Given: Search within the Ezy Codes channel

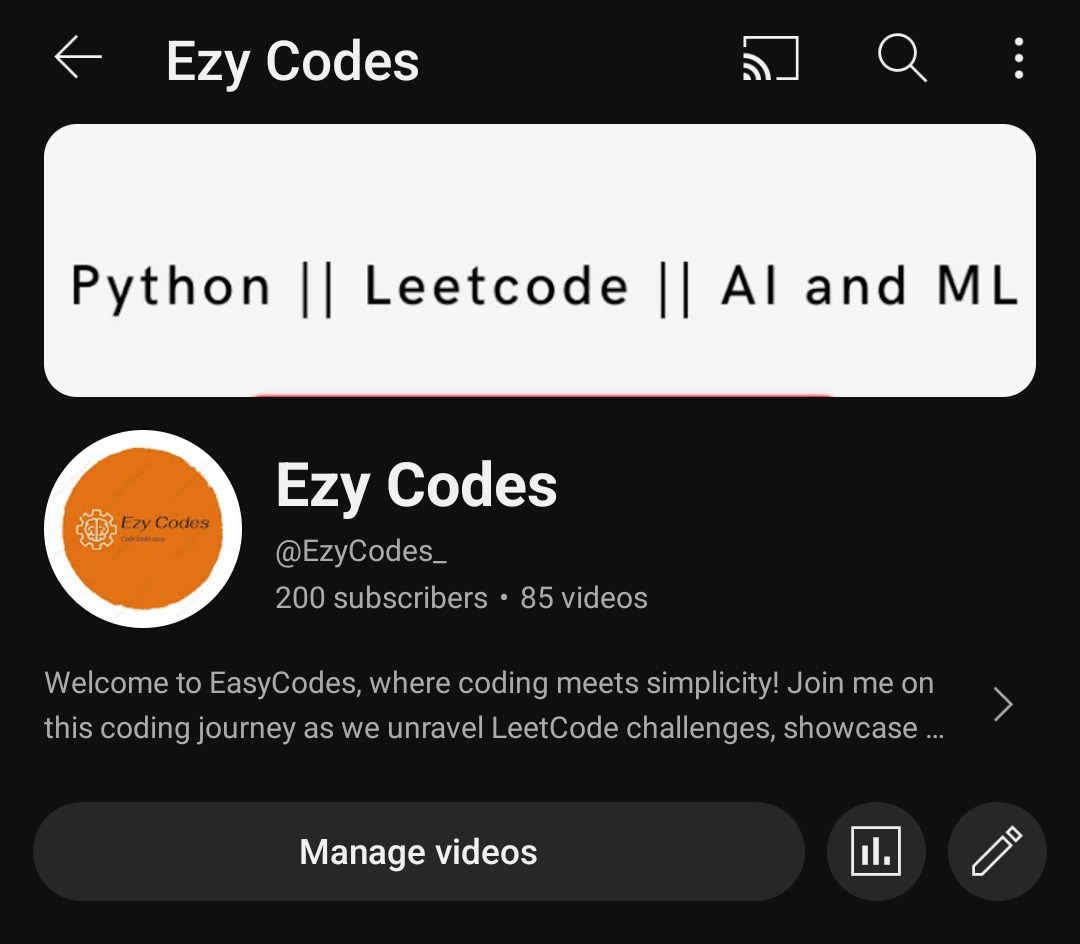Looking at the screenshot, I should 902,58.
